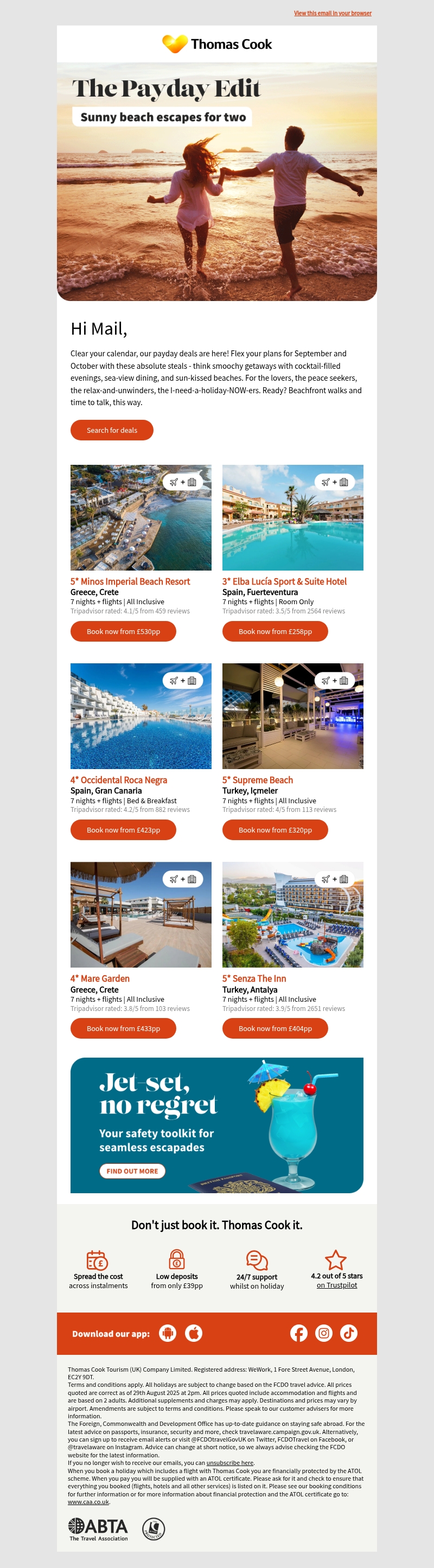Image resolution: width=434 pixels, height=1568 pixels.
Task: Open the TikTok social icon
Action: 349,1333
